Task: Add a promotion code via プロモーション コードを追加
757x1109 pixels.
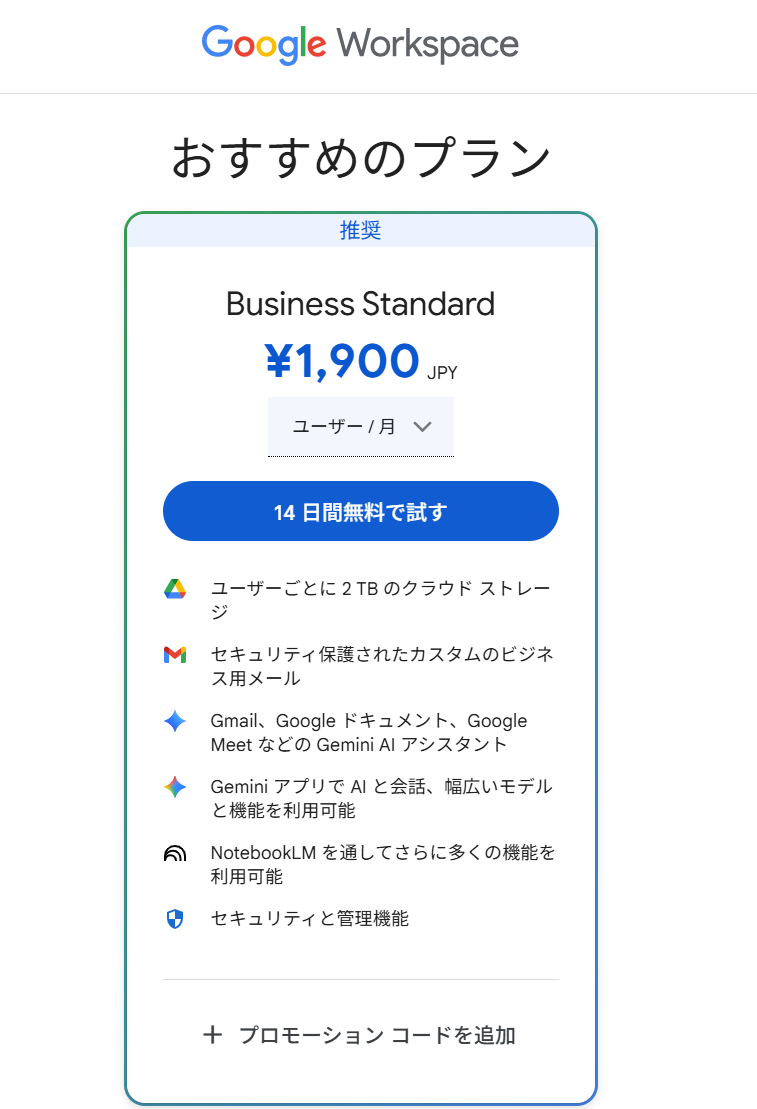Action: [360, 1035]
